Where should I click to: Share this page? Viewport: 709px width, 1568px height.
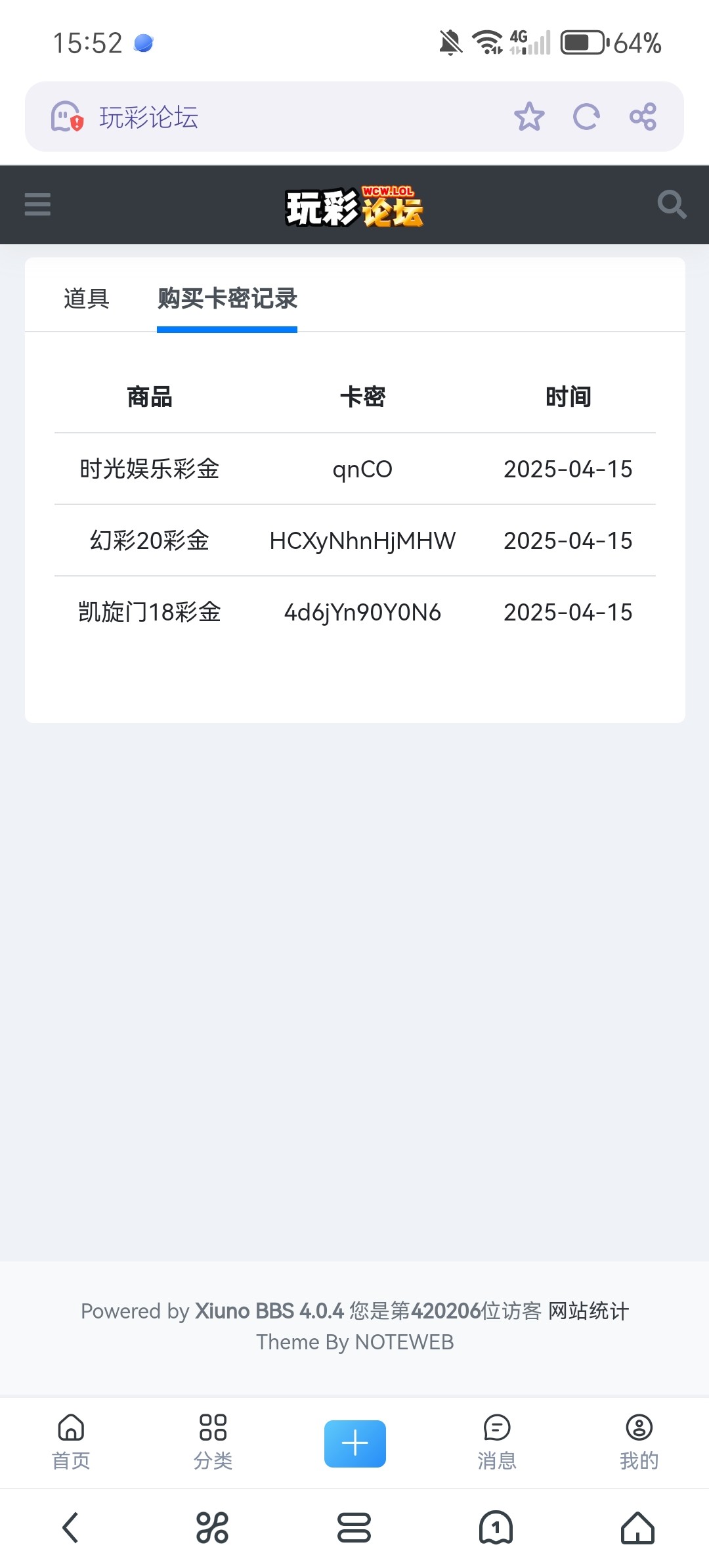(x=643, y=117)
